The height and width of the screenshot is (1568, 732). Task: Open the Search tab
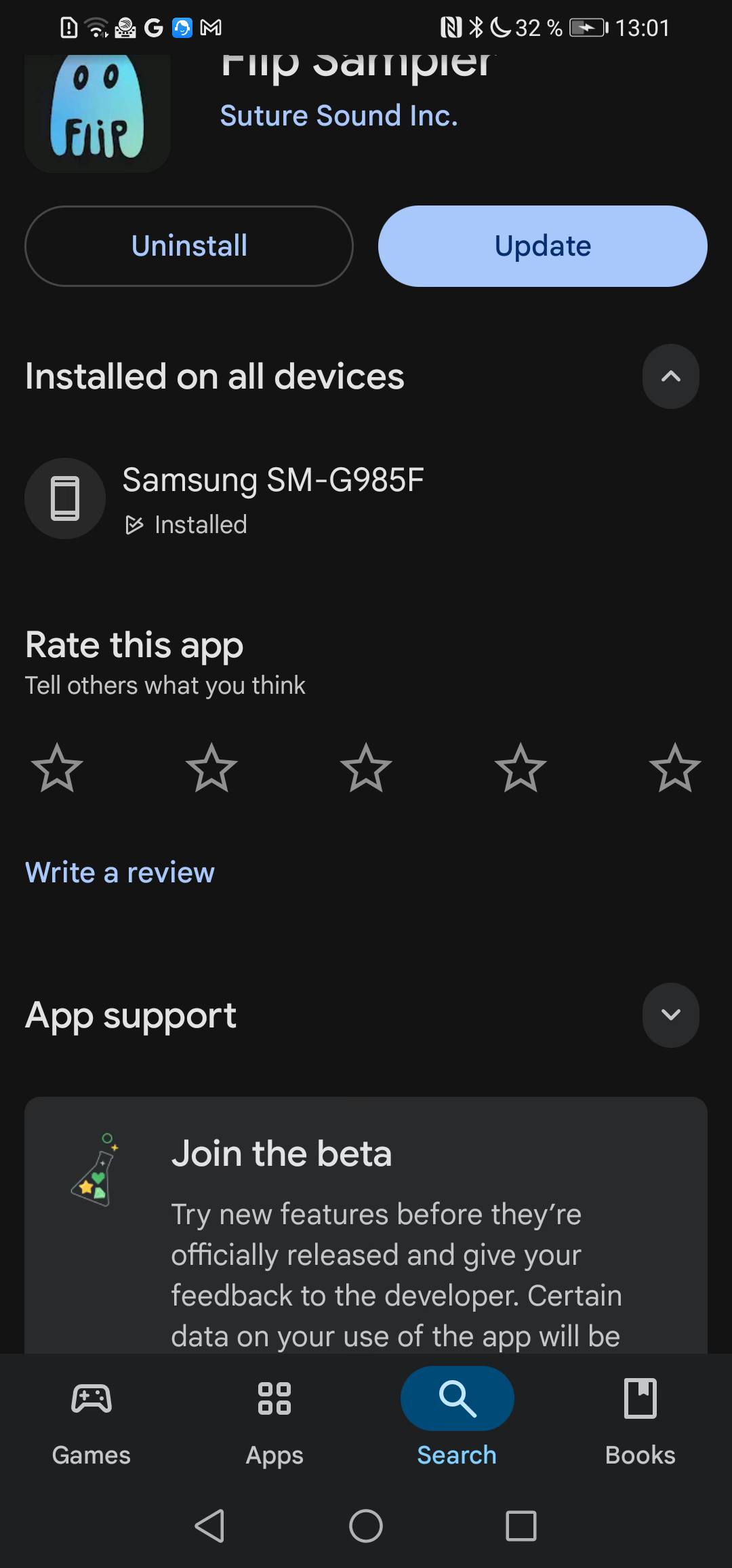[x=457, y=1417]
